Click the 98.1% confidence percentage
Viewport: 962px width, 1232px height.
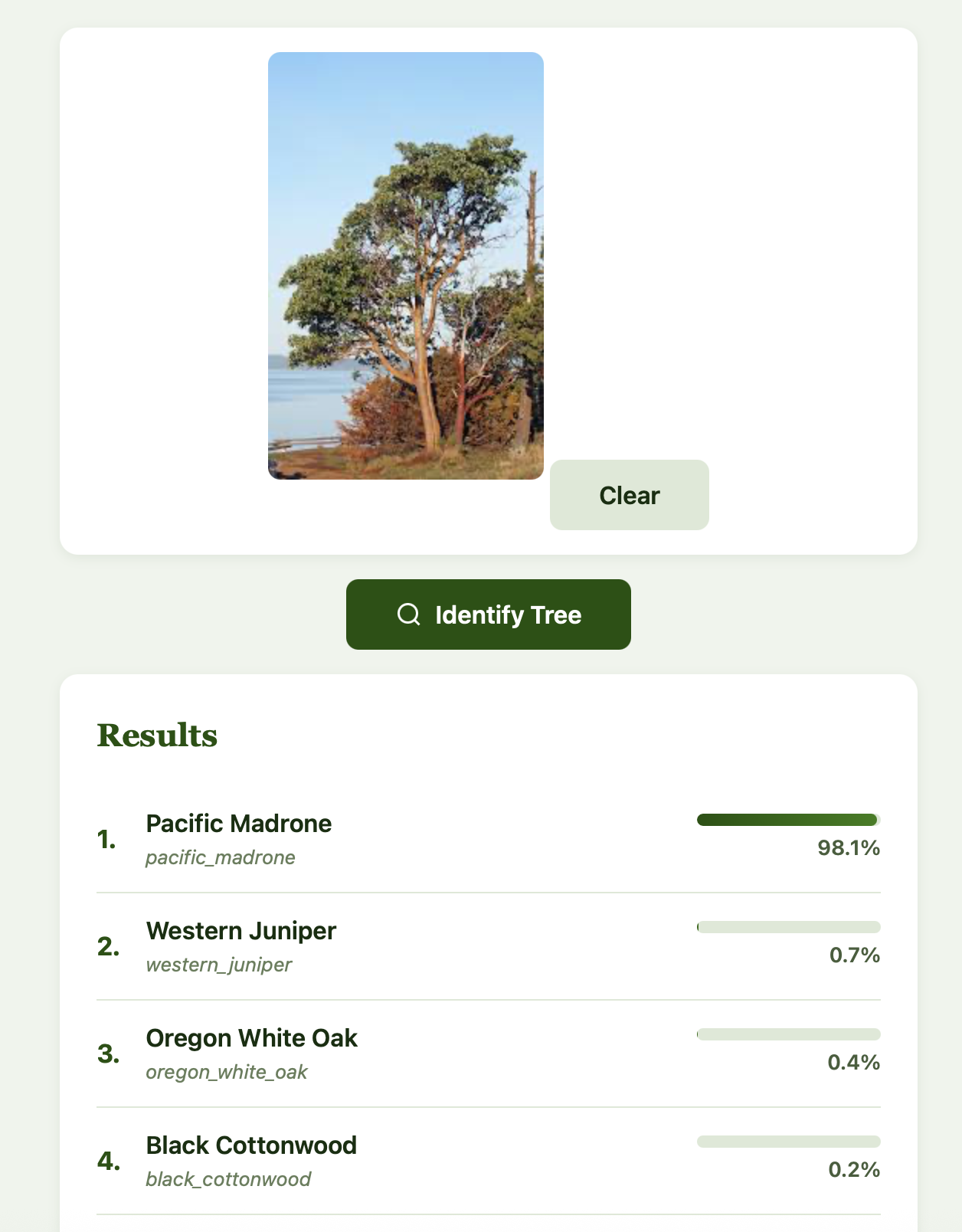click(848, 848)
